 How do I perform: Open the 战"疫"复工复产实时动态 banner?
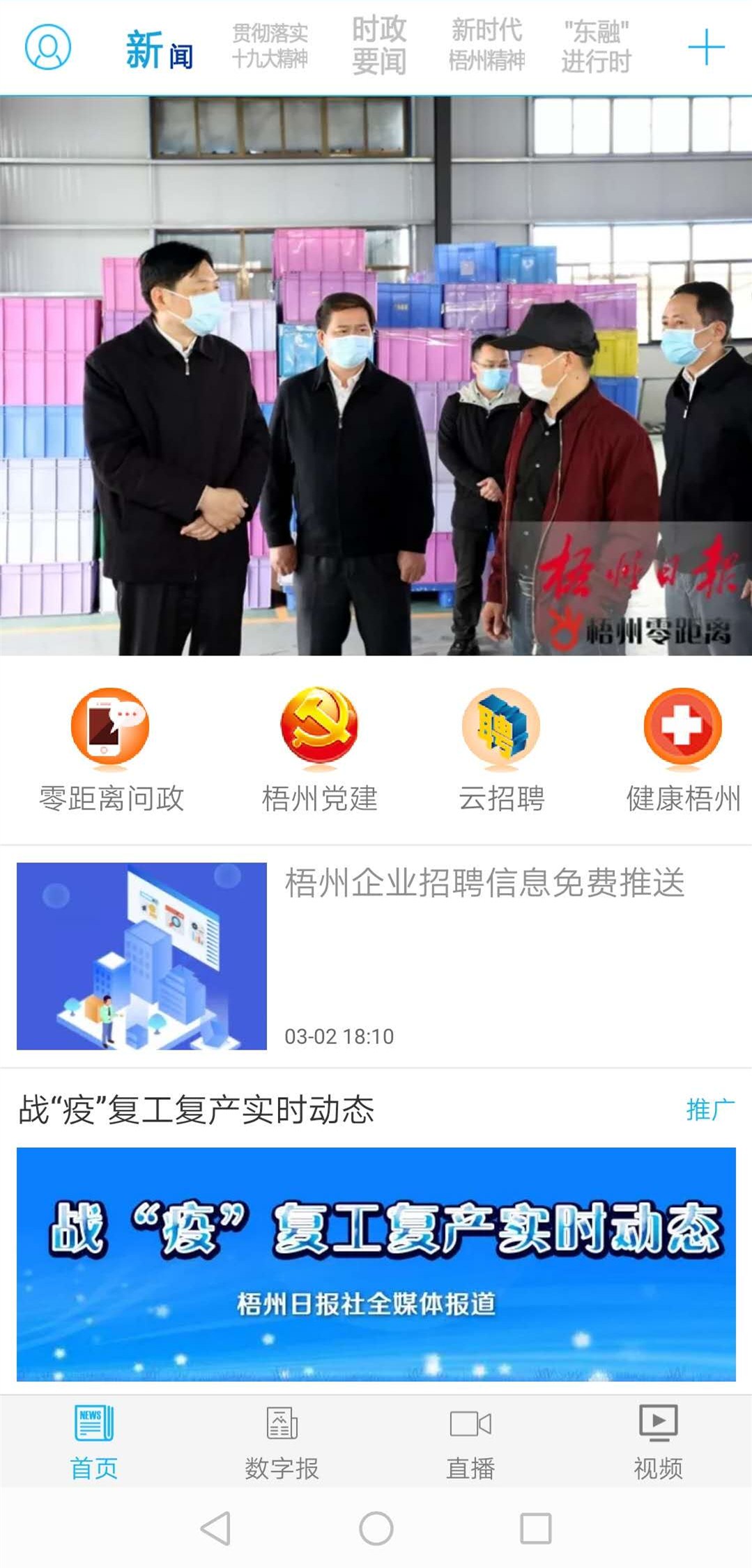[376, 1263]
